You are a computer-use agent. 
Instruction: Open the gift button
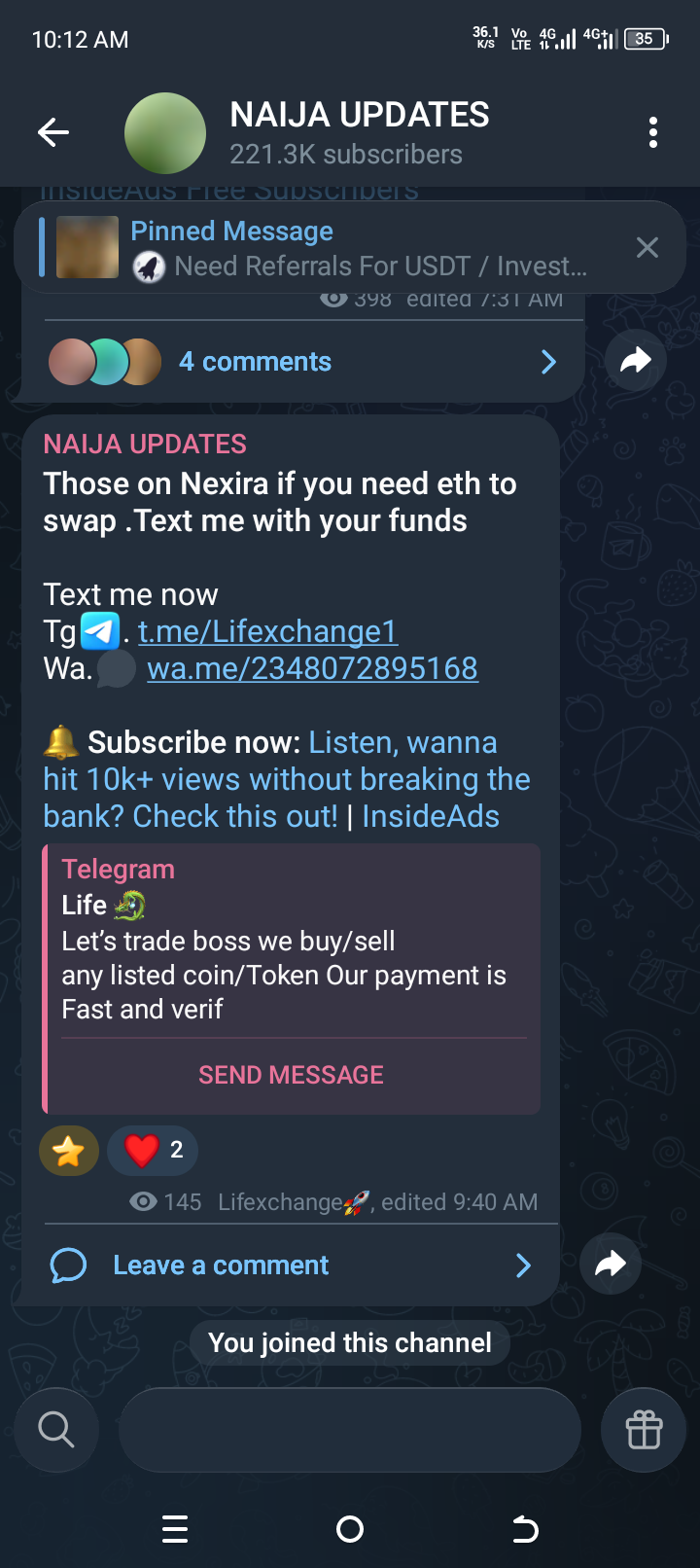tap(644, 1430)
